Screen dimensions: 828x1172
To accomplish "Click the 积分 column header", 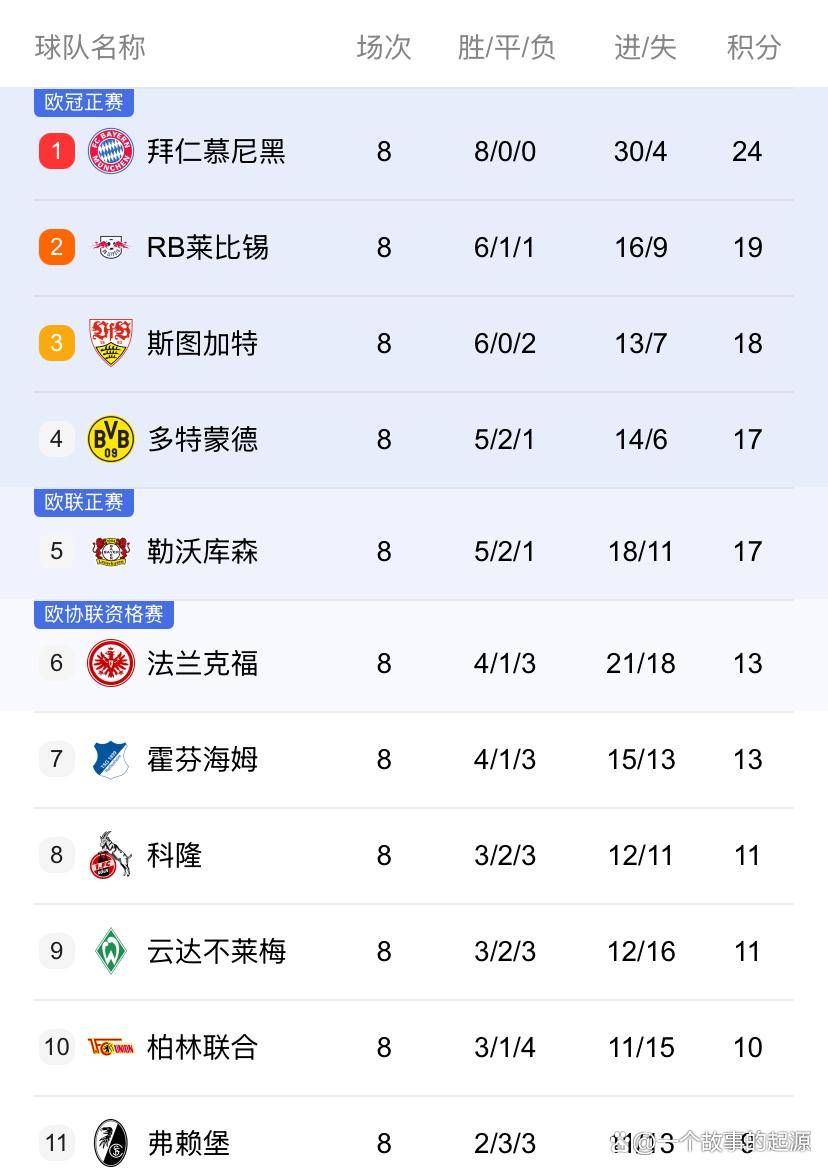I will coord(753,47).
